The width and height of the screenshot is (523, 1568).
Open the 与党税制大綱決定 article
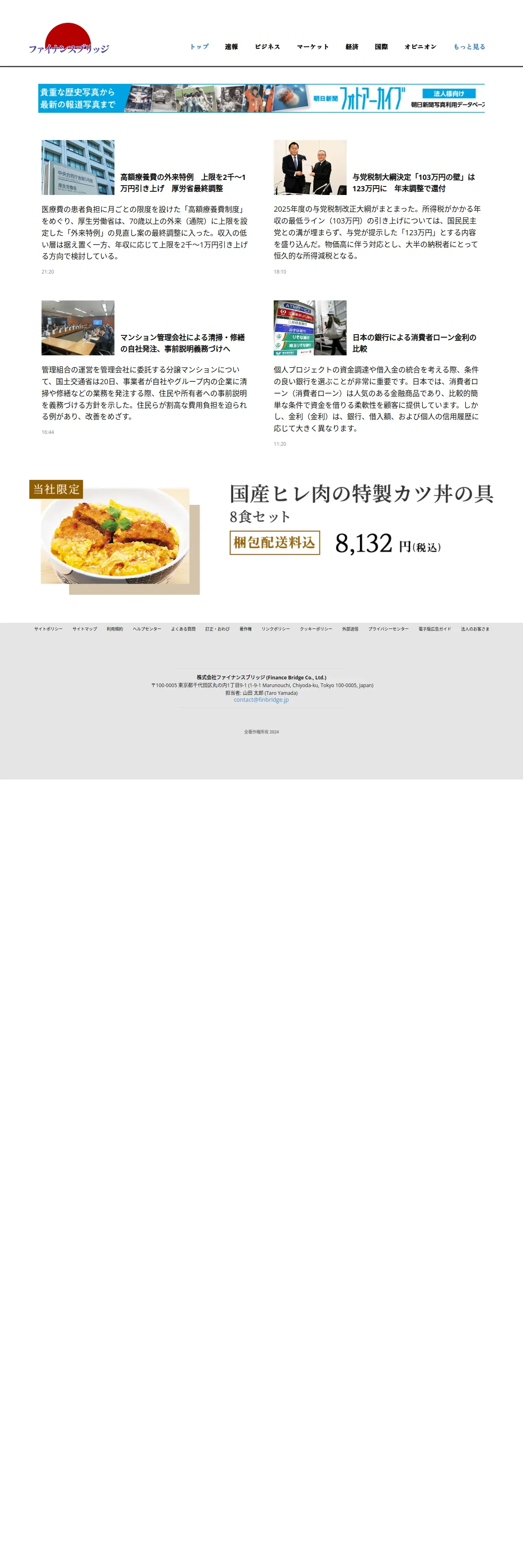tap(413, 183)
